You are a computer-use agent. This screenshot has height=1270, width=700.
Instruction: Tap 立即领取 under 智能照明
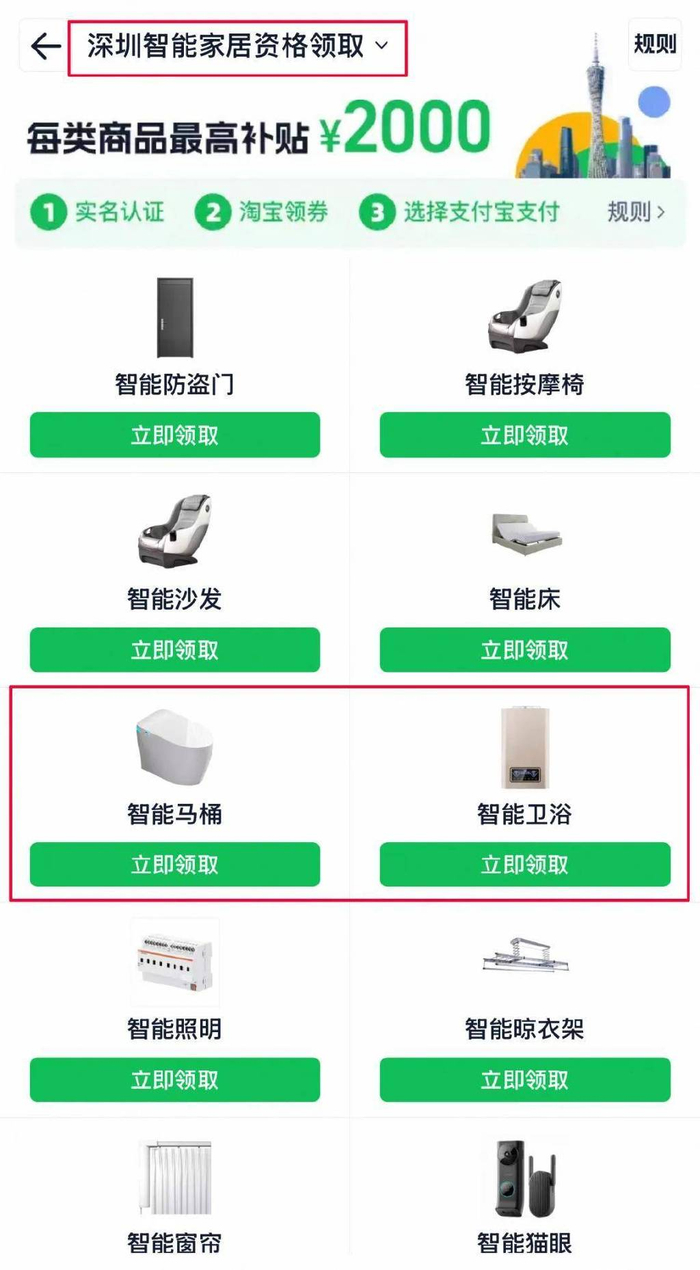coord(175,1080)
